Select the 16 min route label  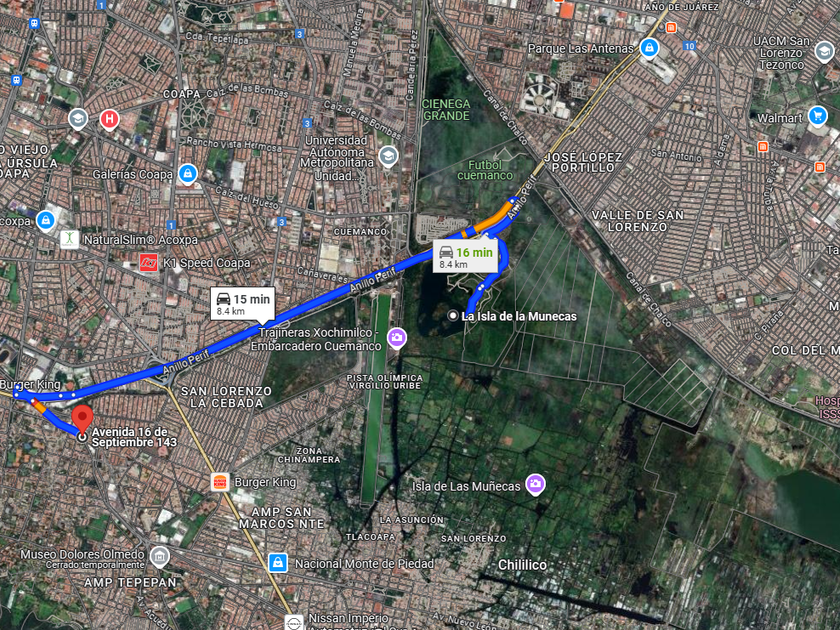click(466, 257)
